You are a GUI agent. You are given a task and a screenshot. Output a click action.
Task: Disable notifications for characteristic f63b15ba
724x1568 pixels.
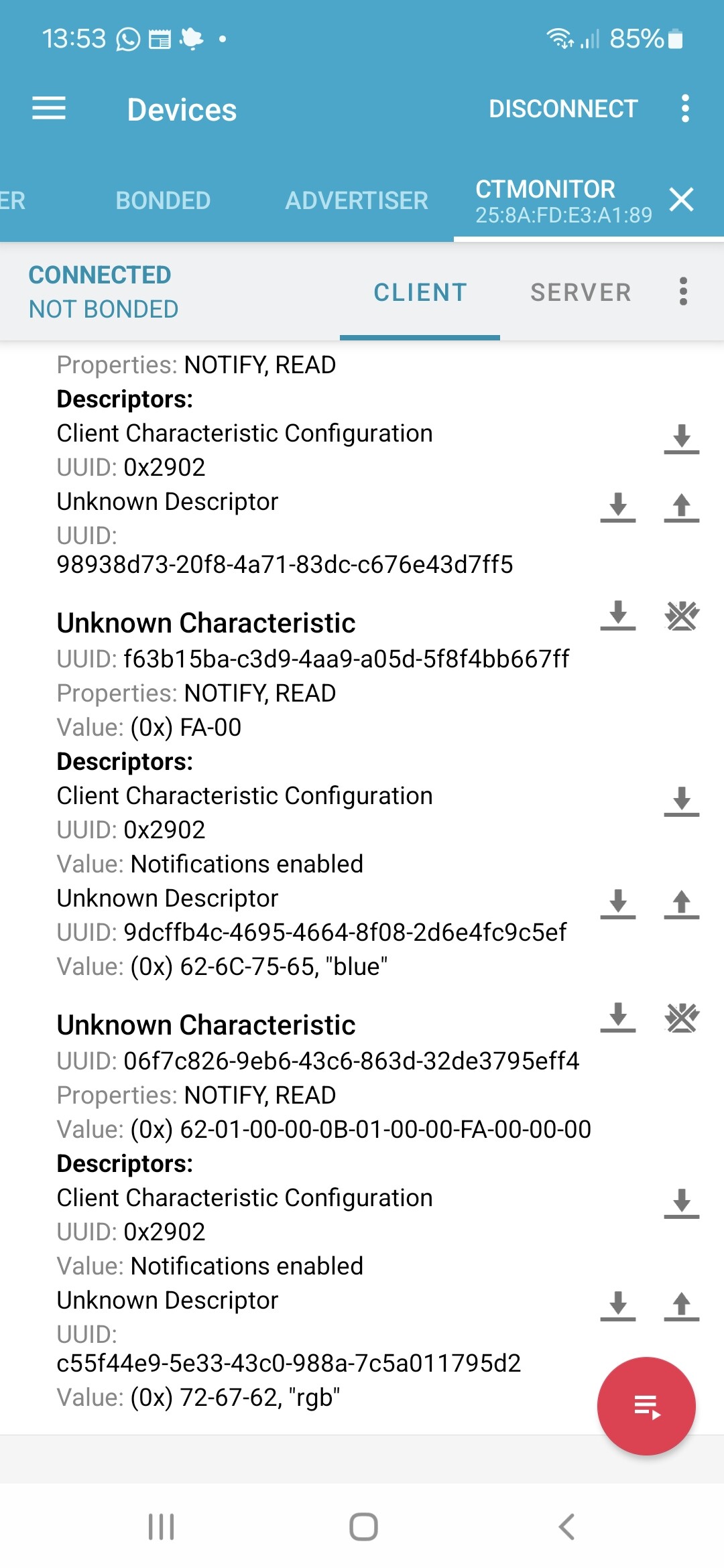(x=682, y=616)
